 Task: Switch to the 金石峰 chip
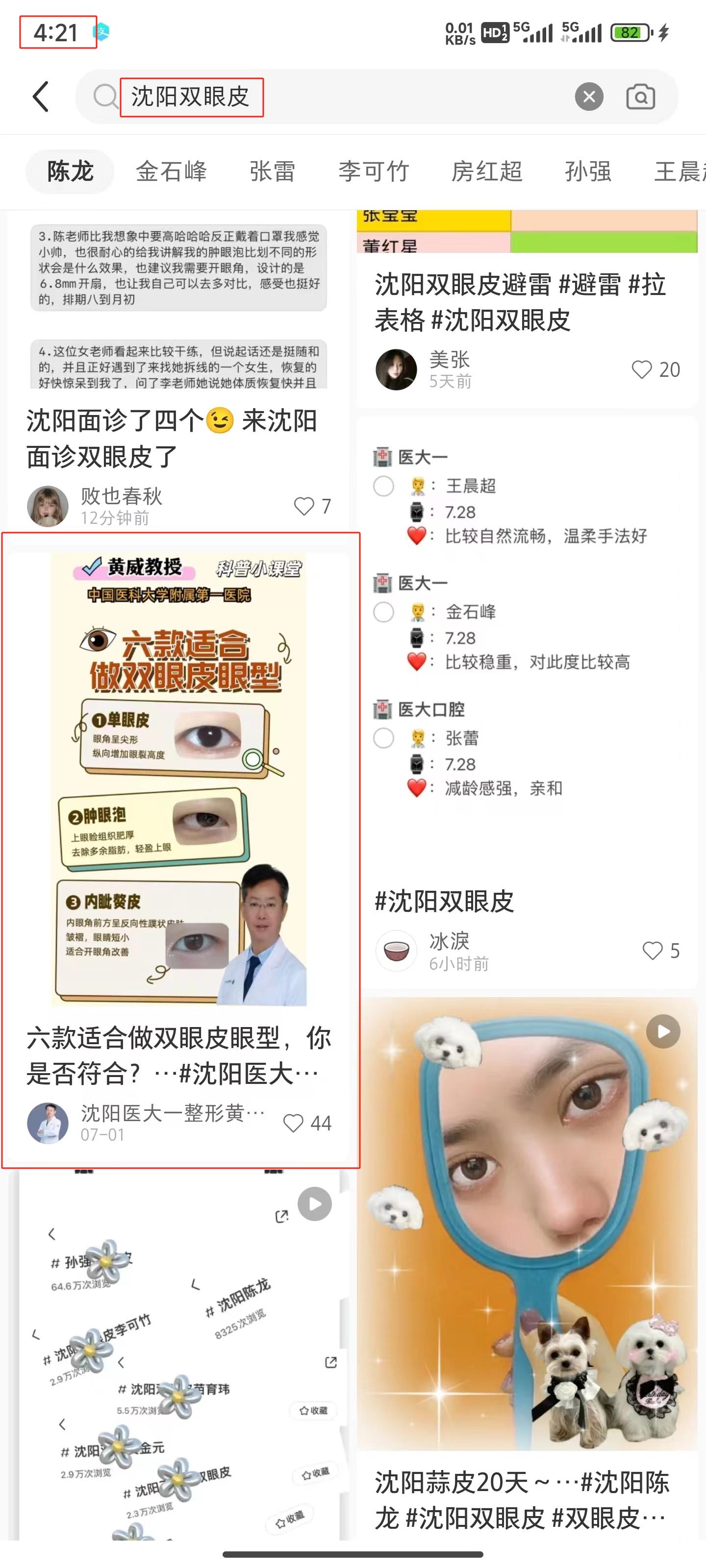[x=171, y=171]
